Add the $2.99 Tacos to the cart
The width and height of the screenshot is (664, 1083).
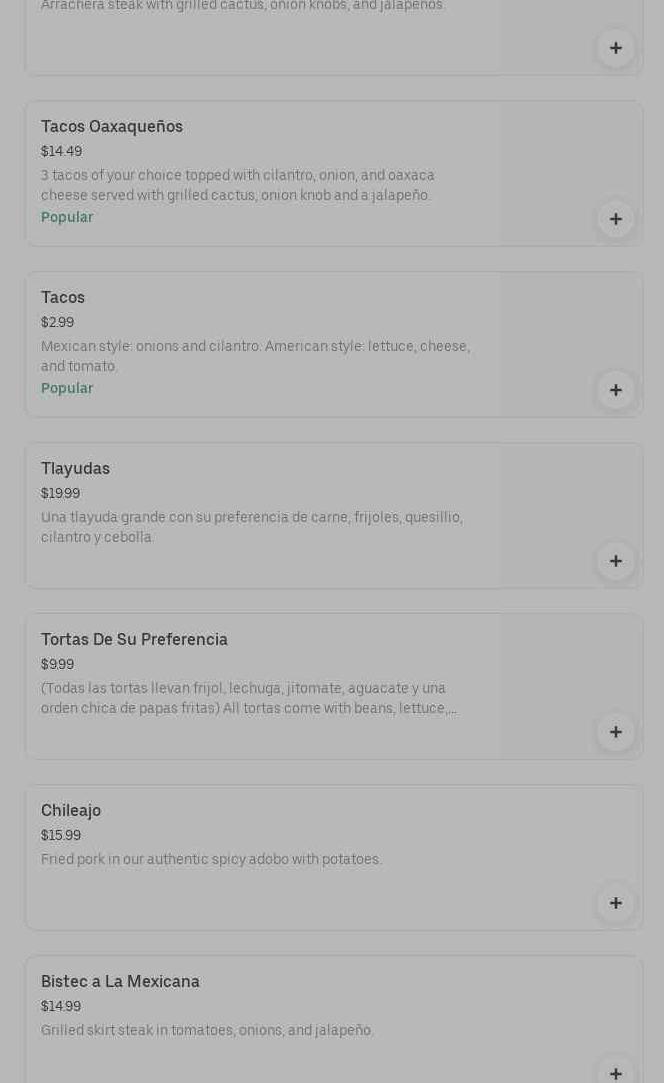pyautogui.click(x=615, y=390)
